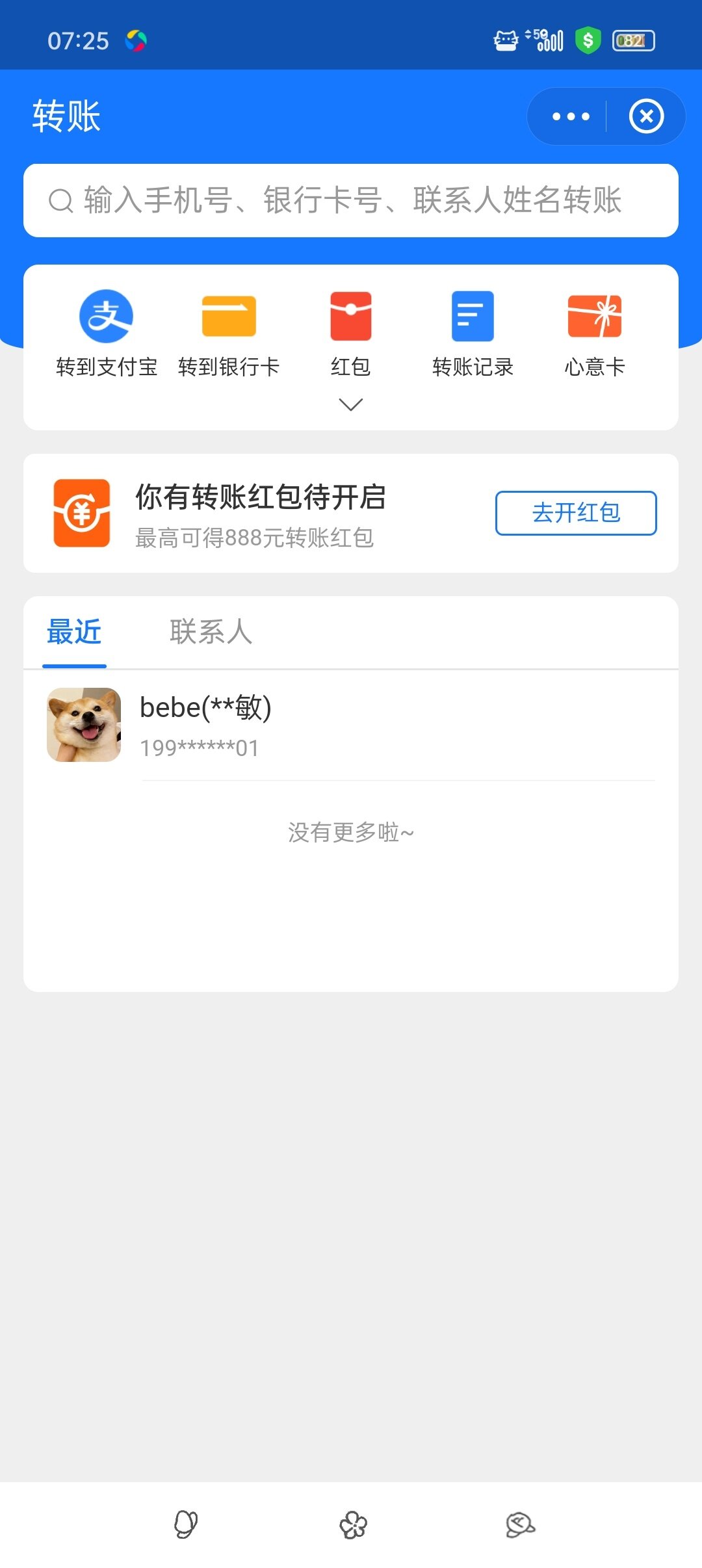Screen dimensions: 702x1568
Task: Tap the system home button
Action: pyautogui.click(x=353, y=1525)
